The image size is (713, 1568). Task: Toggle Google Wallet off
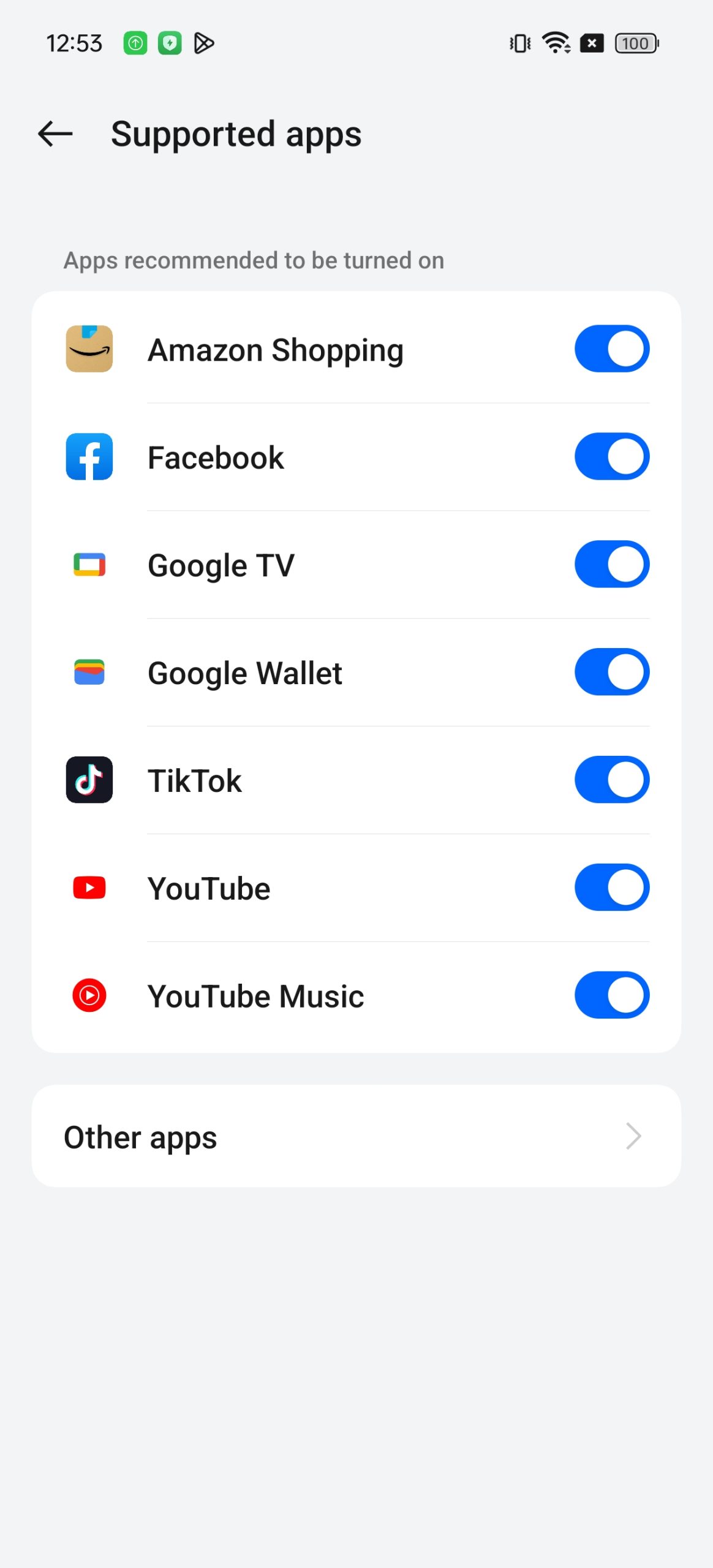pos(611,672)
